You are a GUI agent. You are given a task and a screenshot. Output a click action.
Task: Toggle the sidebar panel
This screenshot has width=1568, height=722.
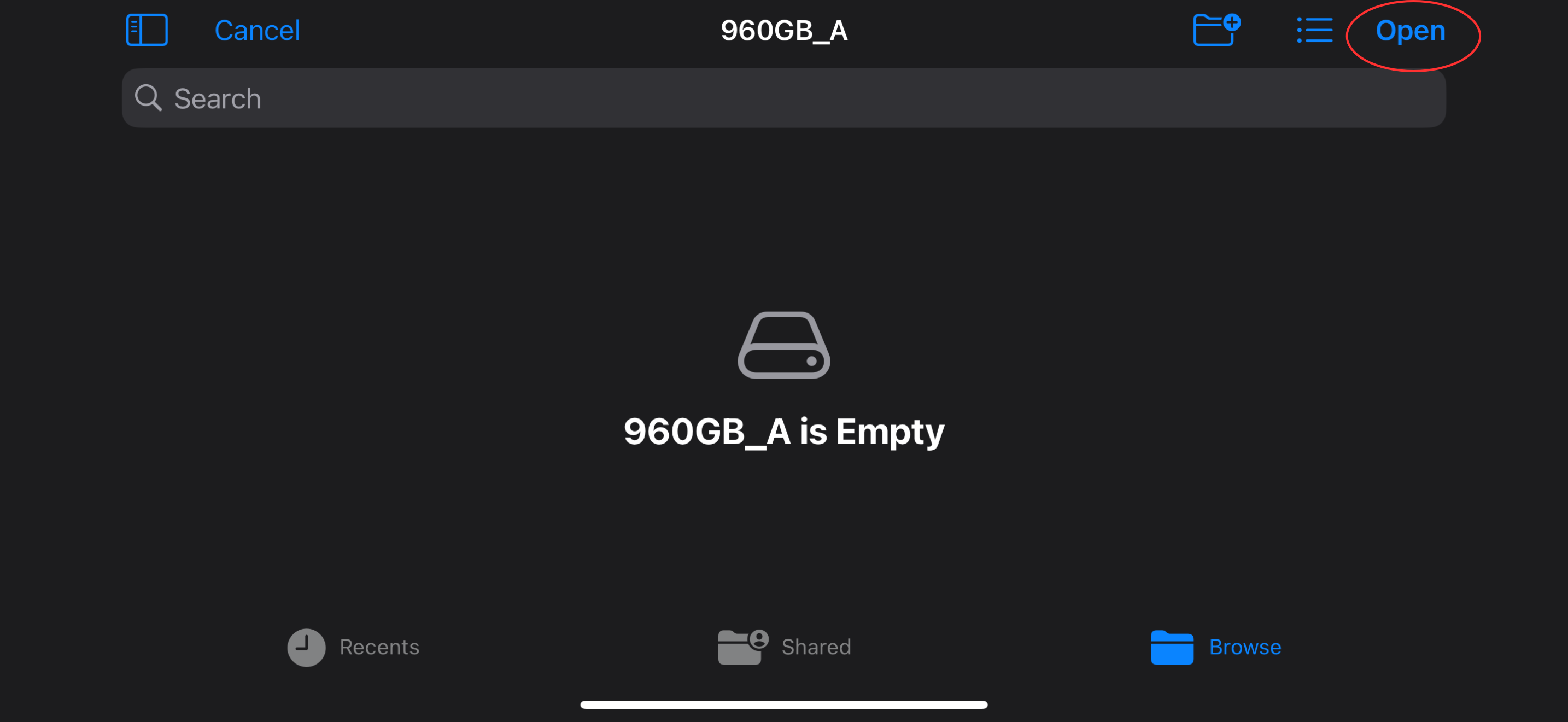(x=147, y=30)
